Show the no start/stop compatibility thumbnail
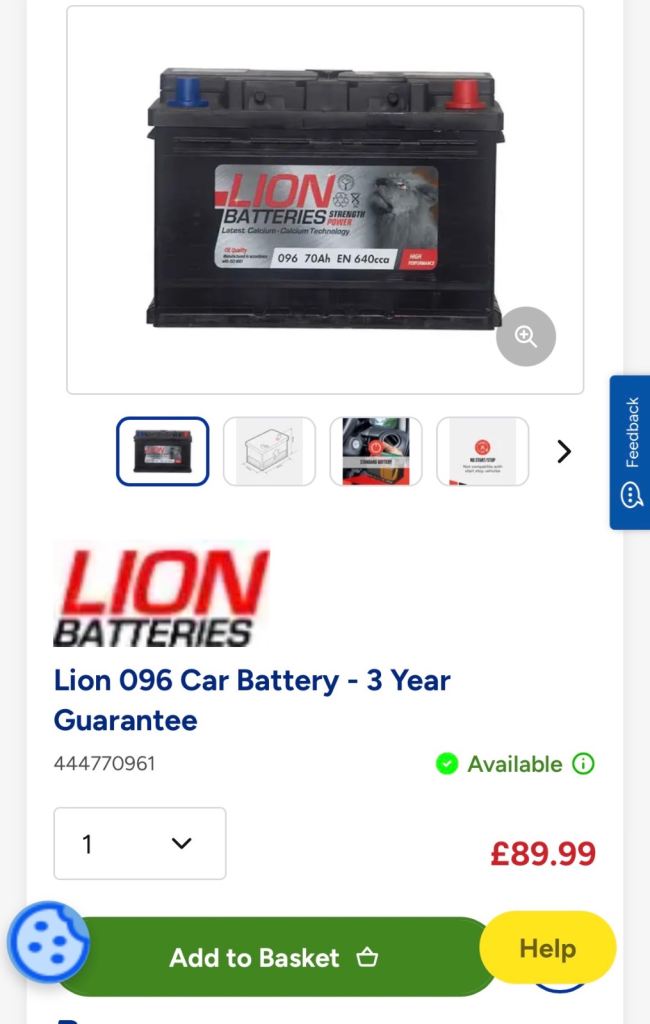Screen dimensions: 650x1024 click(x=482, y=451)
